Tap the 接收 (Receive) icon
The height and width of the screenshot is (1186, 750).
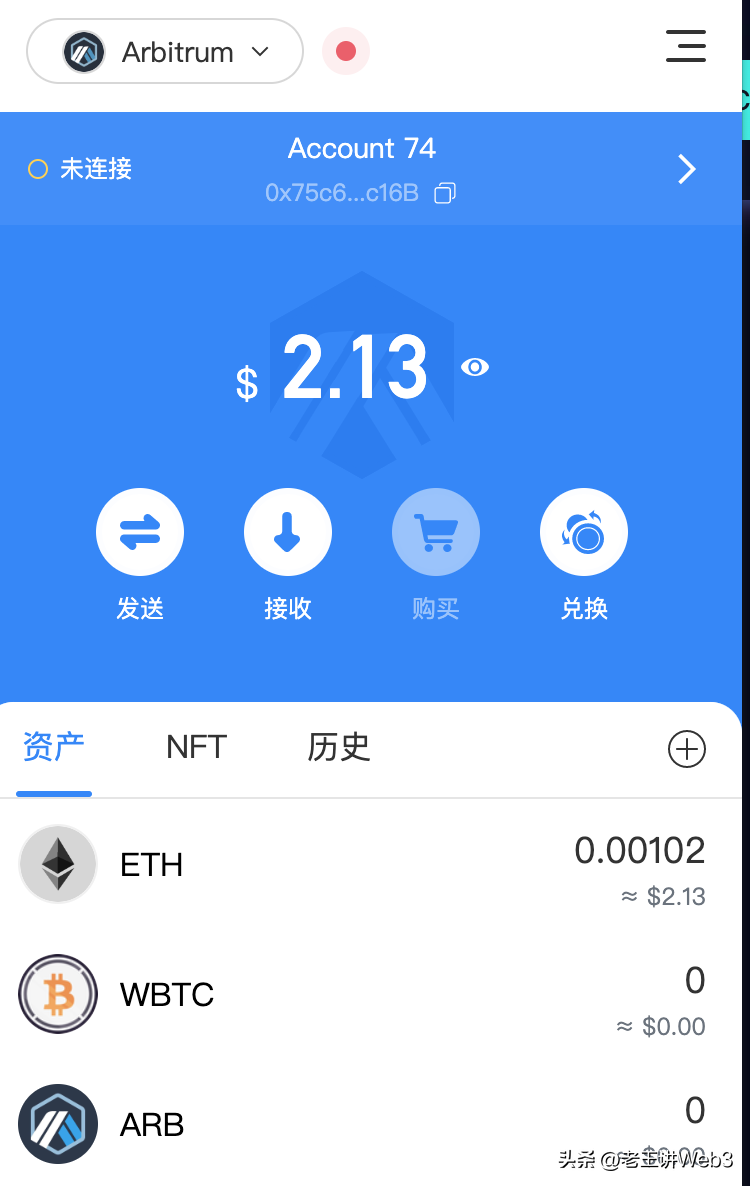[x=288, y=531]
